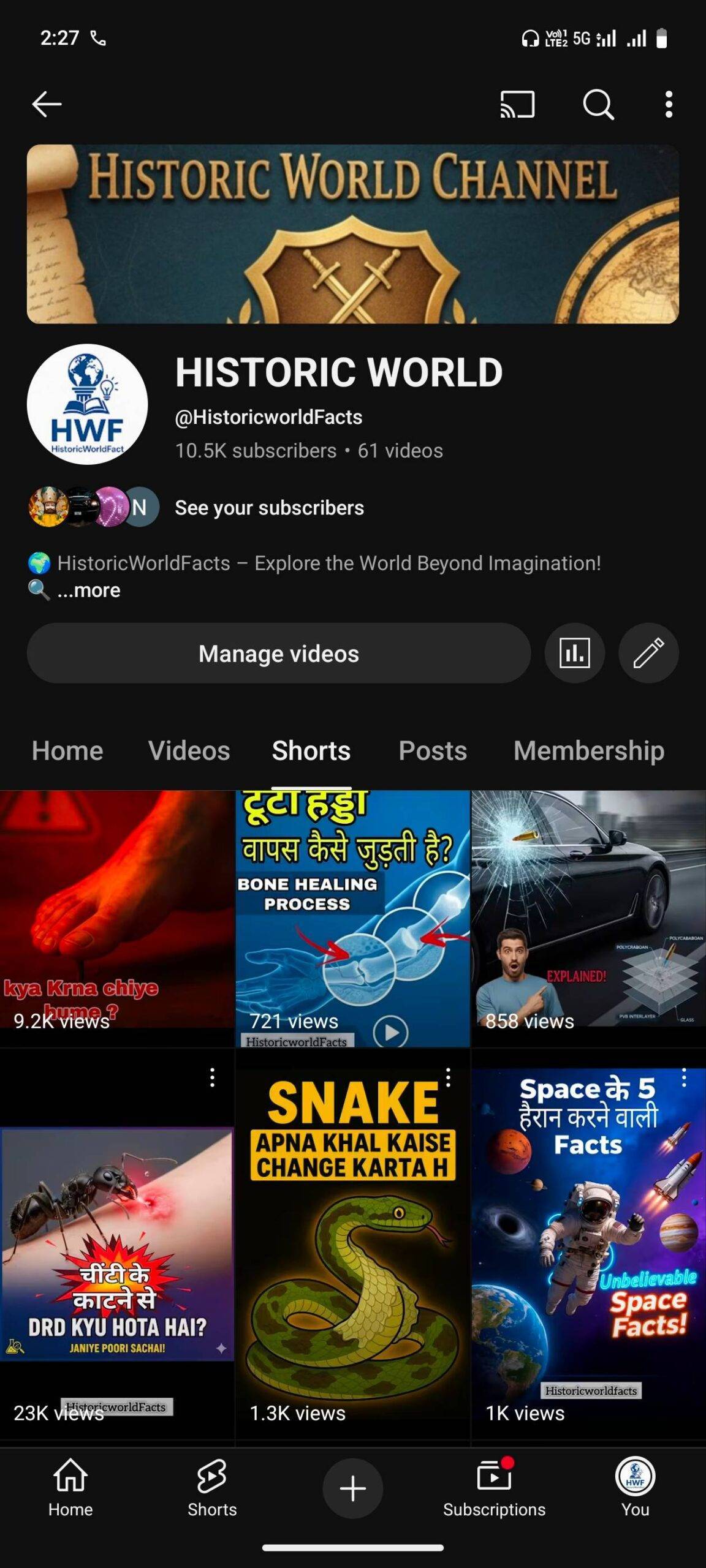Open the cast to device icon
The height and width of the screenshot is (1568, 706).
(x=517, y=104)
